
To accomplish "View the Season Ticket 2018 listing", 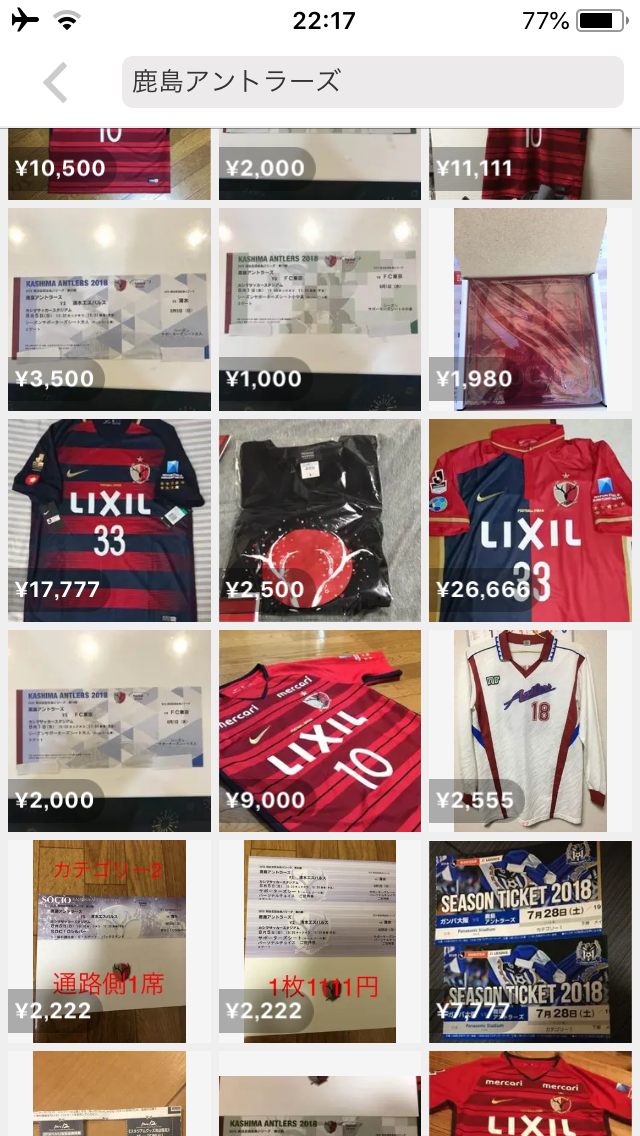I will click(530, 941).
